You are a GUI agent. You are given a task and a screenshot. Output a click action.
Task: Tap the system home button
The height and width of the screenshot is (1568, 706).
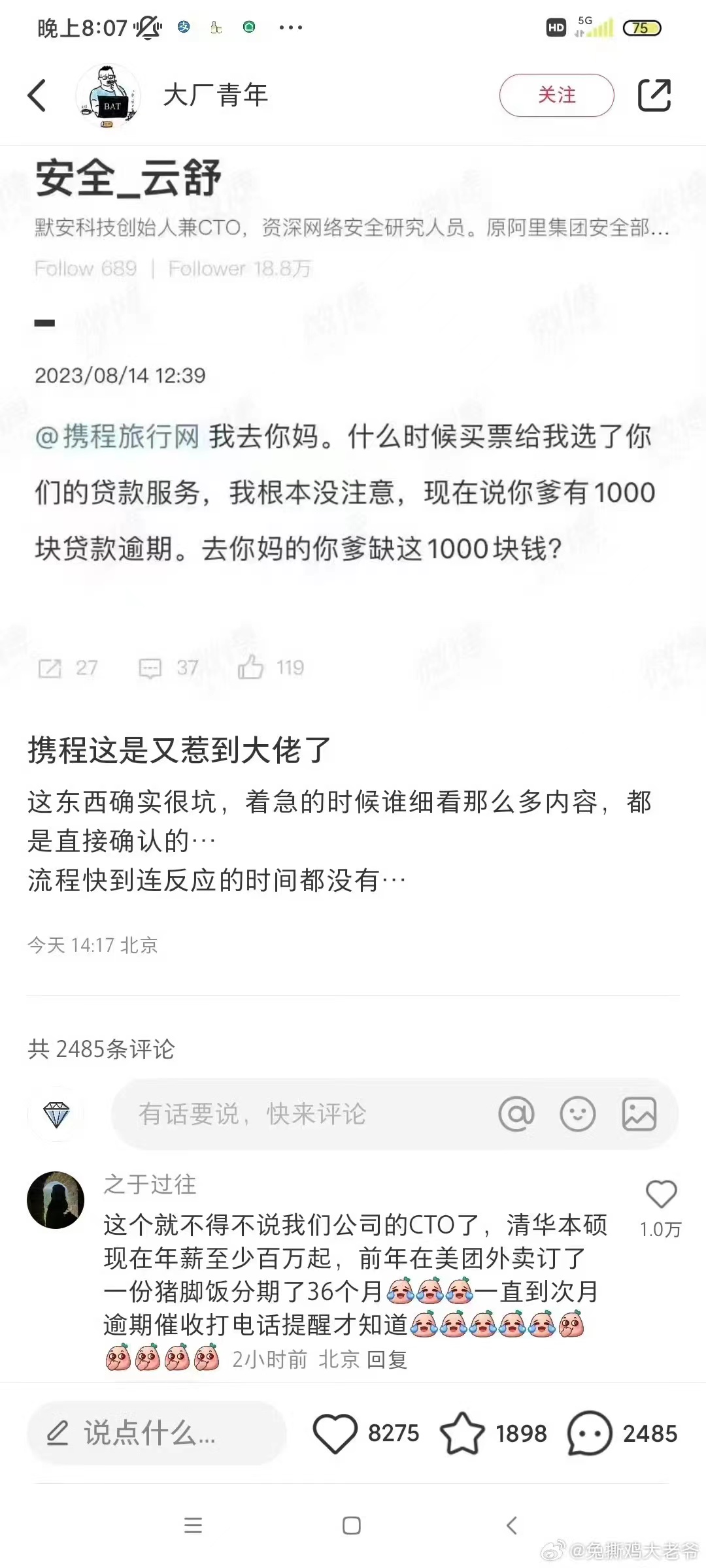coord(352,1526)
